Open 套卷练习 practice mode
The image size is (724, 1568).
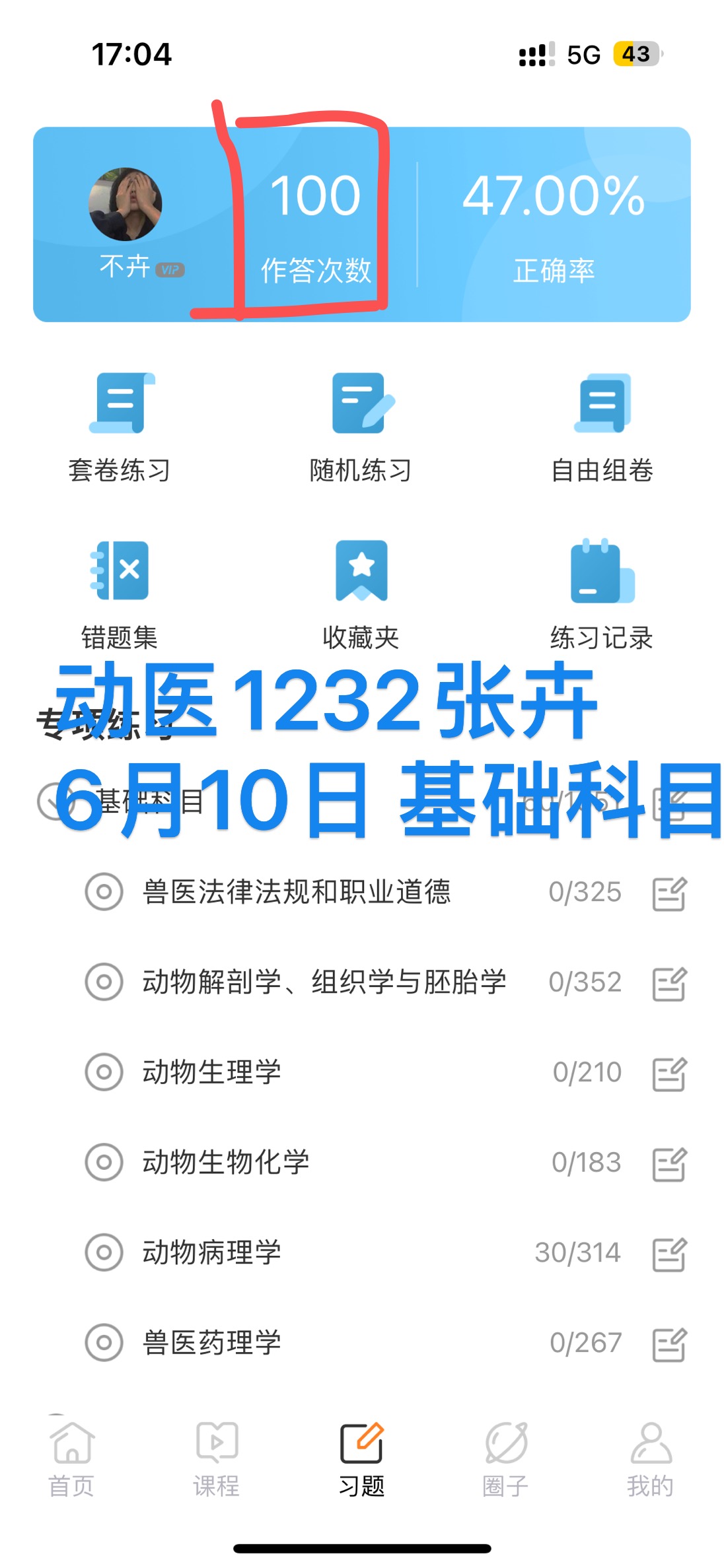tap(120, 427)
